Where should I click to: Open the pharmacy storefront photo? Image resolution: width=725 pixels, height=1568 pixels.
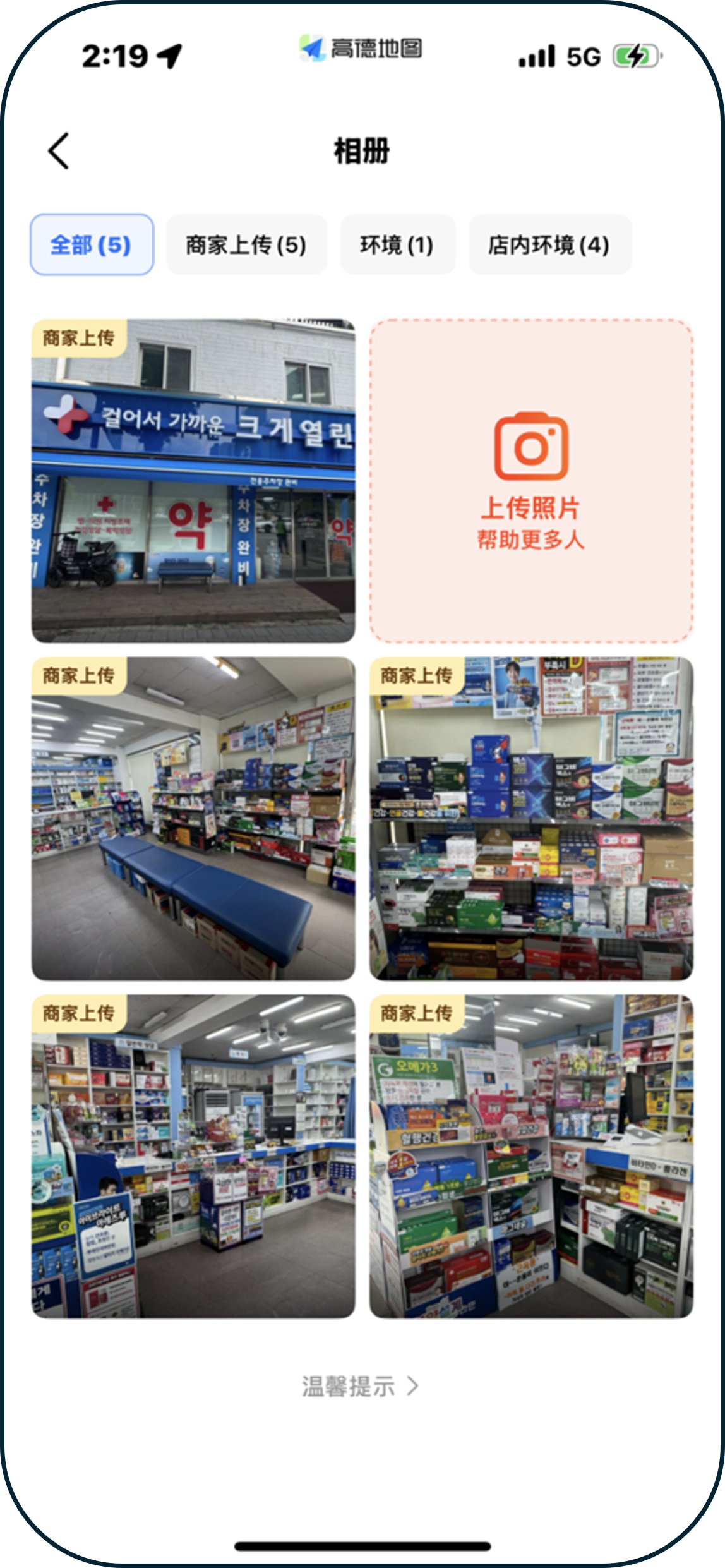pyautogui.click(x=193, y=481)
